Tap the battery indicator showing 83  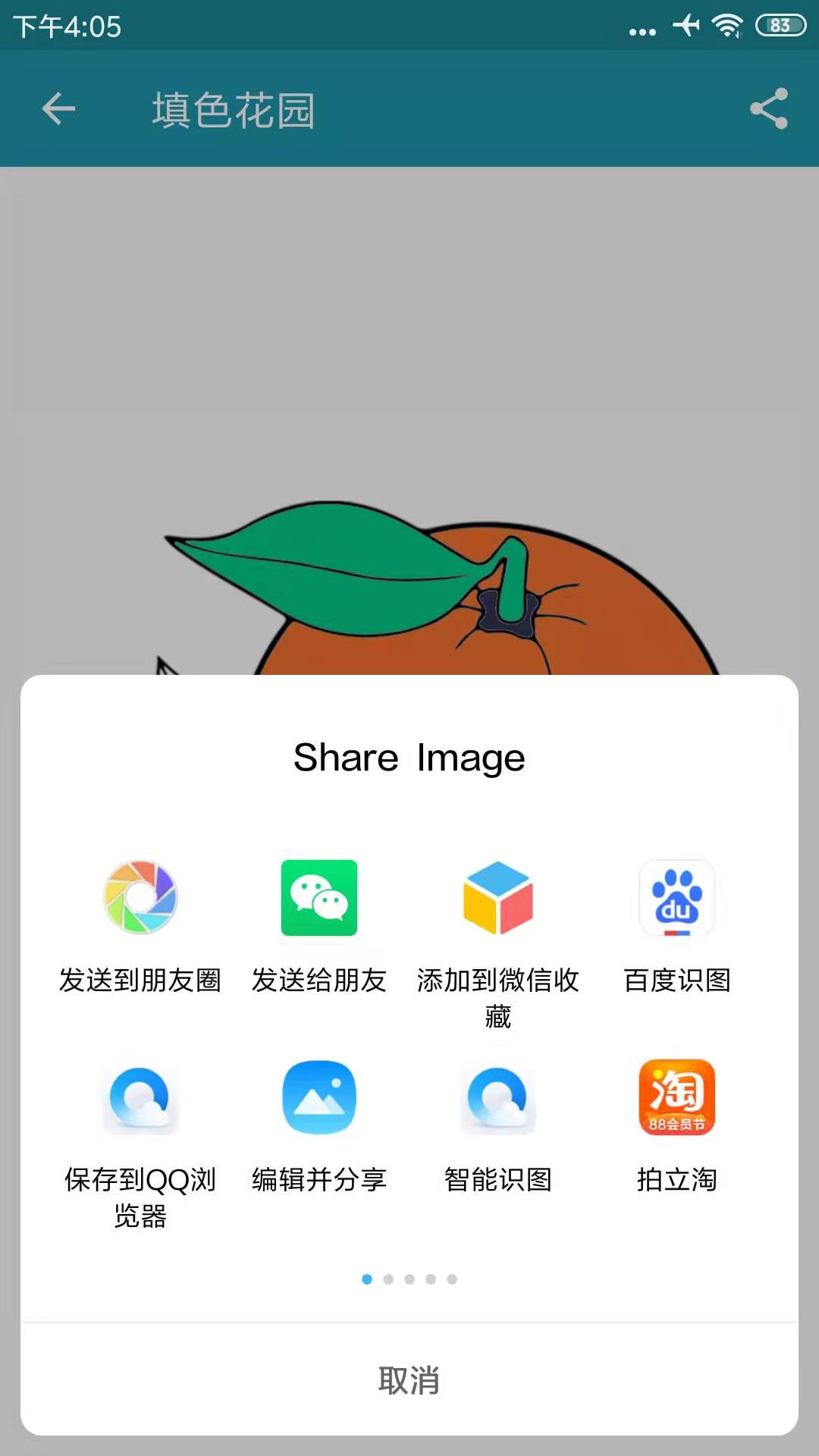[778, 24]
